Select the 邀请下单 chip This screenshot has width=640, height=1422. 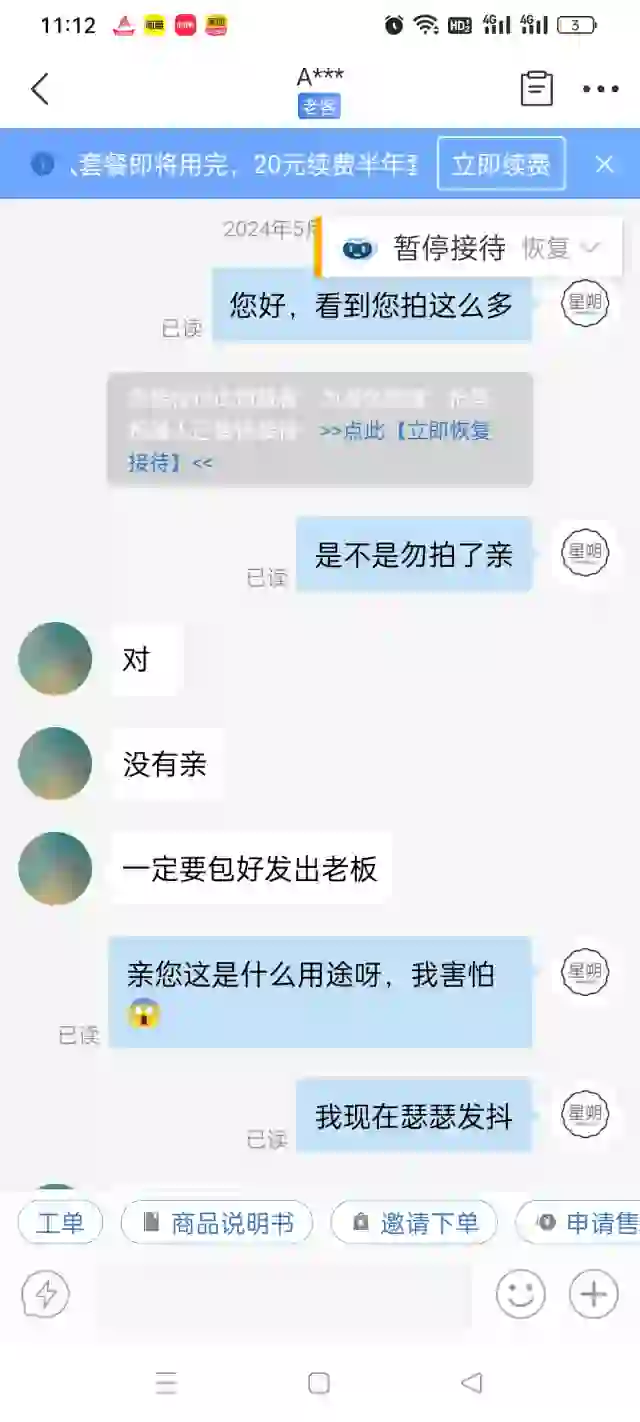pos(414,1222)
